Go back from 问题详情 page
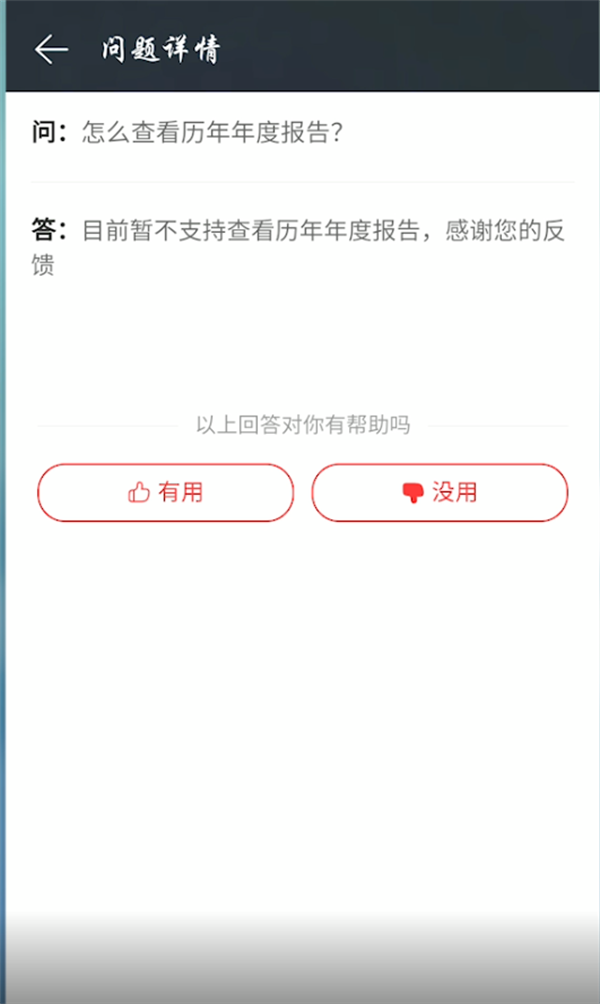The image size is (600, 1004). (51, 49)
